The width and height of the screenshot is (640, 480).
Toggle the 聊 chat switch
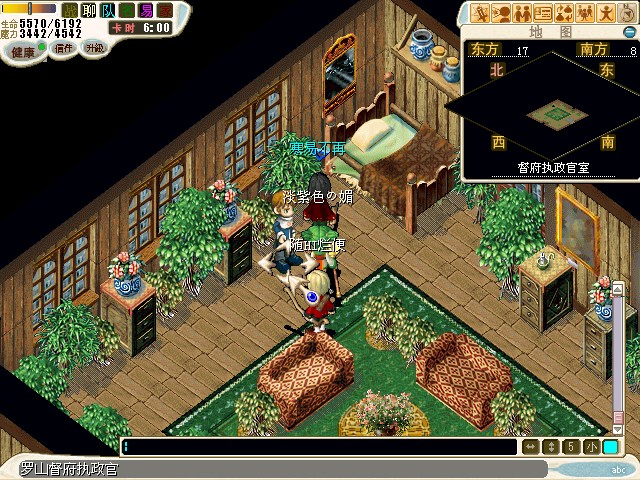tap(89, 10)
